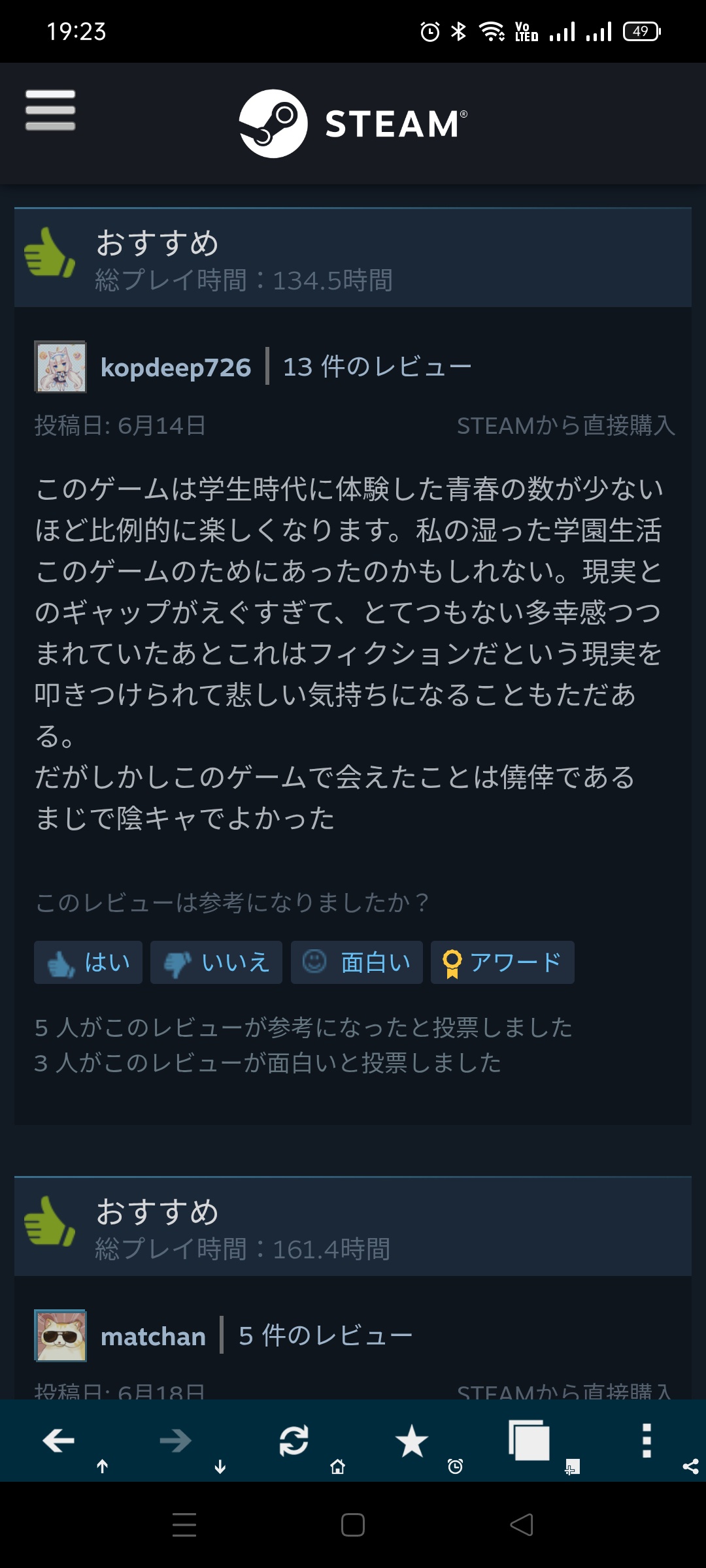Open matchan's 5 reviews list
The image size is (706, 1568).
click(325, 1336)
